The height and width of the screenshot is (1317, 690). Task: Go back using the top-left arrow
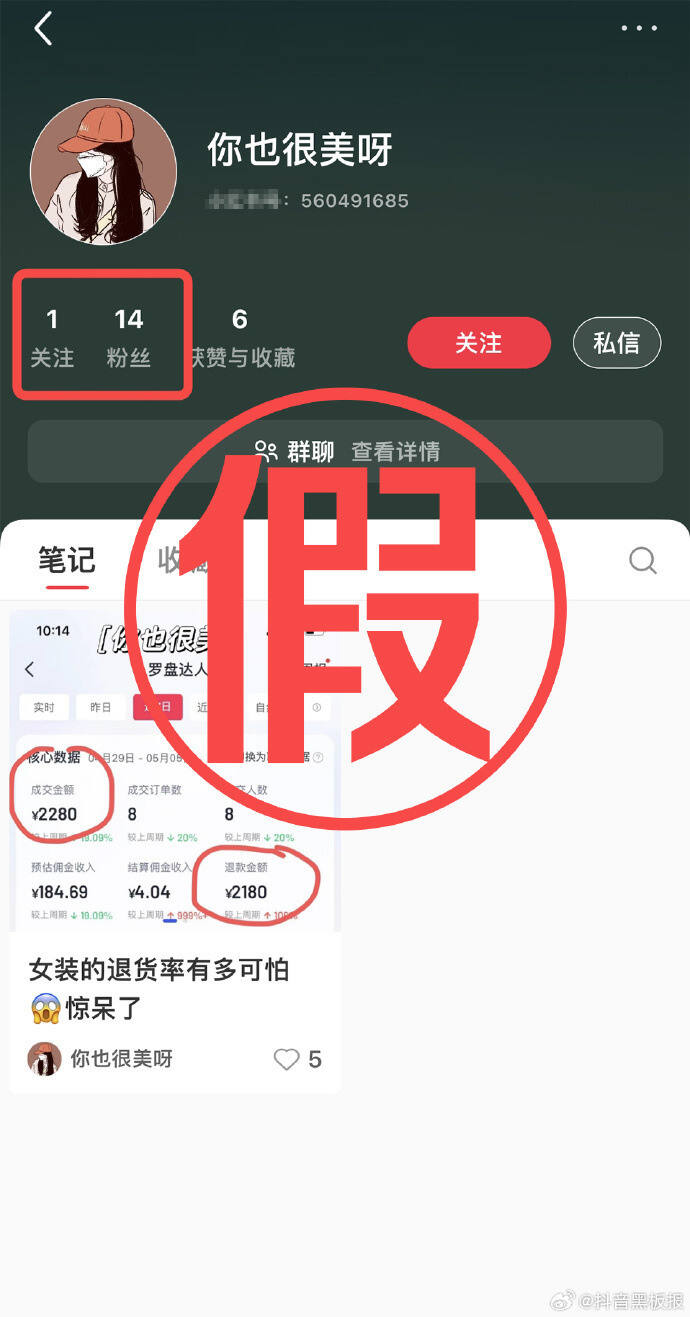[42, 29]
